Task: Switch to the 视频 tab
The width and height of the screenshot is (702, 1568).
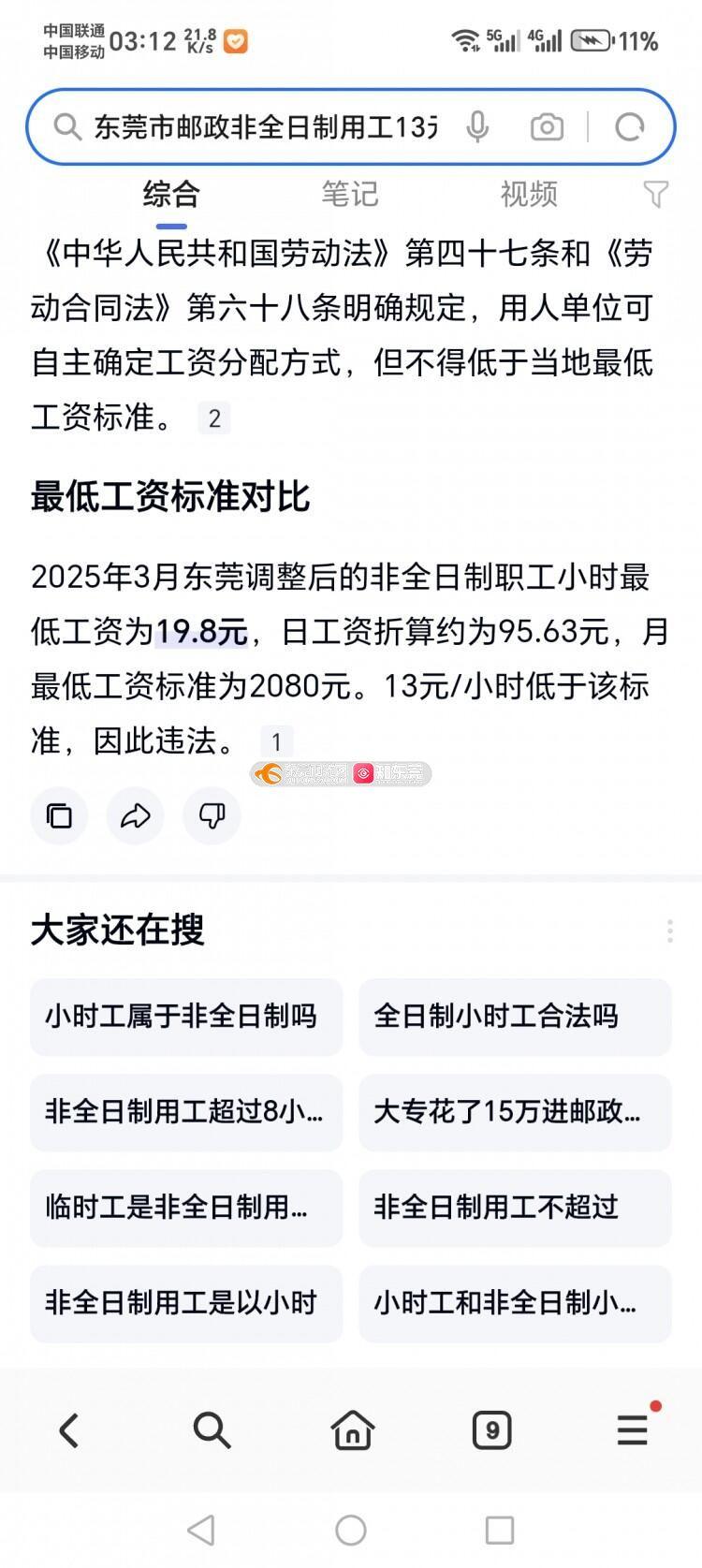Action: tap(528, 194)
